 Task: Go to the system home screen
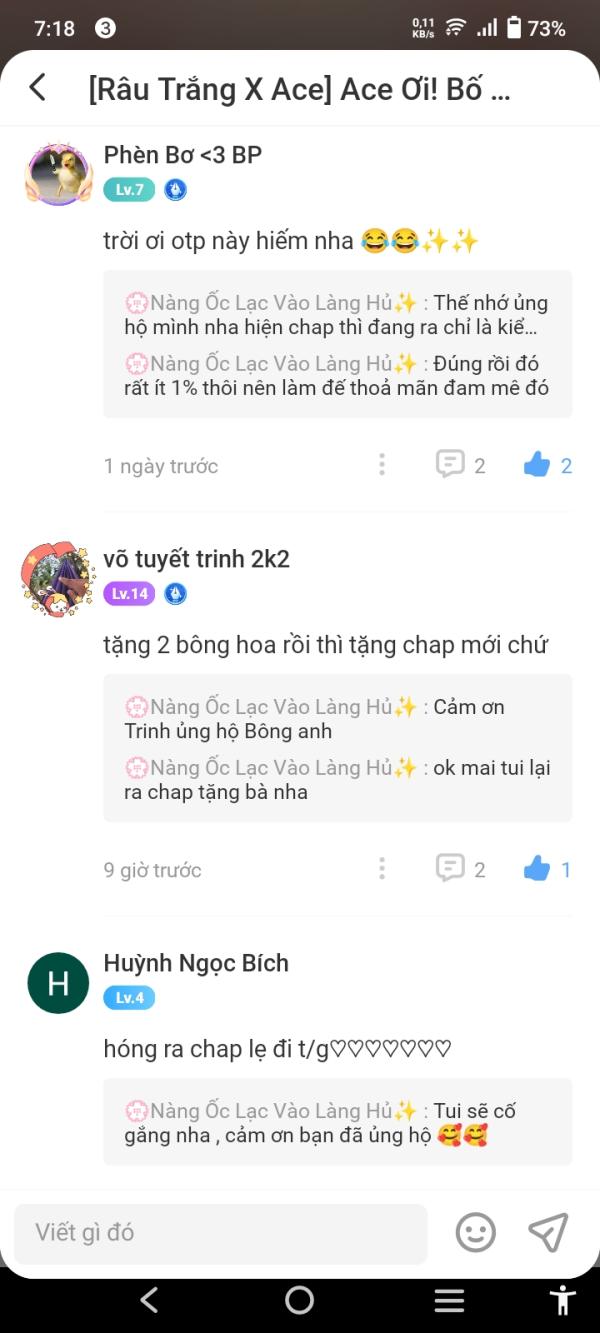(x=299, y=1300)
